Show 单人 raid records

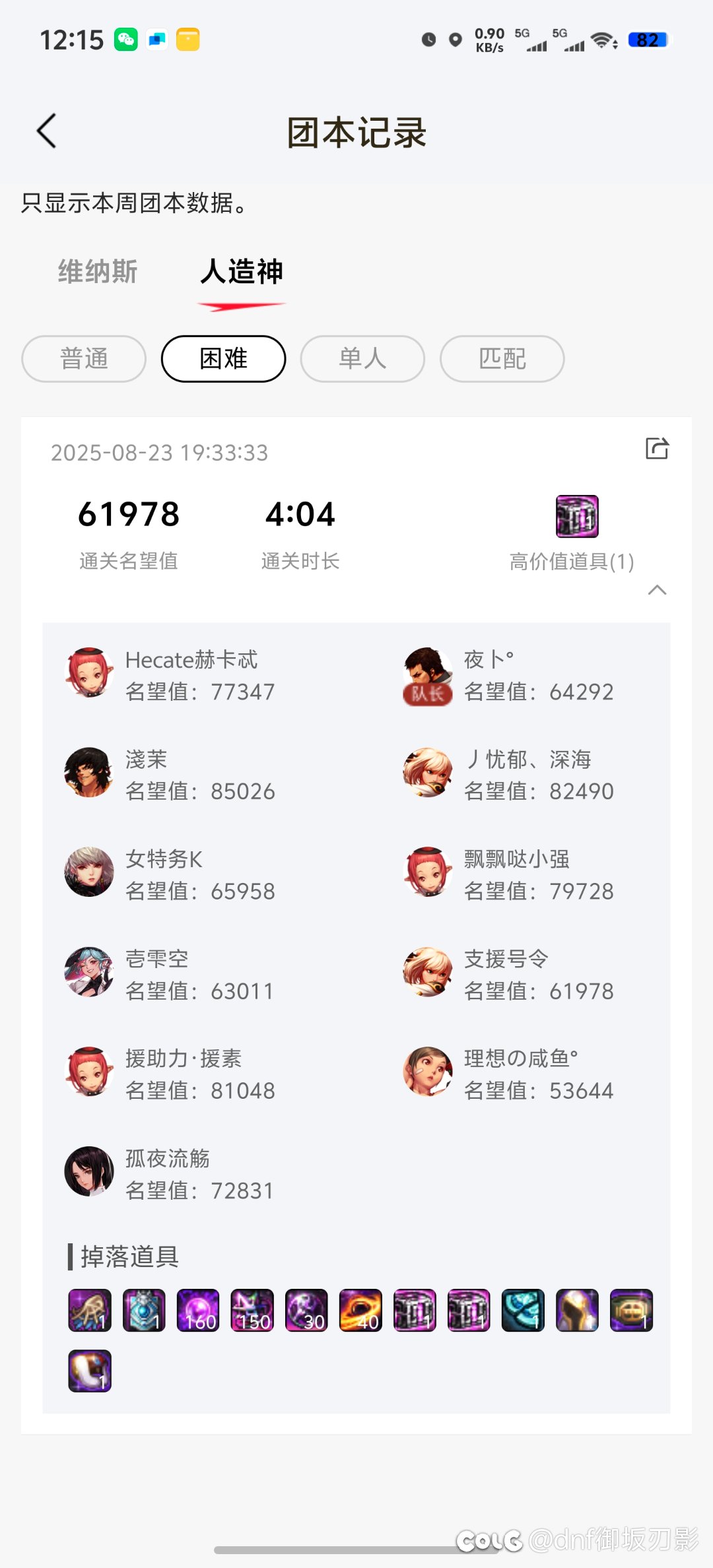[362, 359]
